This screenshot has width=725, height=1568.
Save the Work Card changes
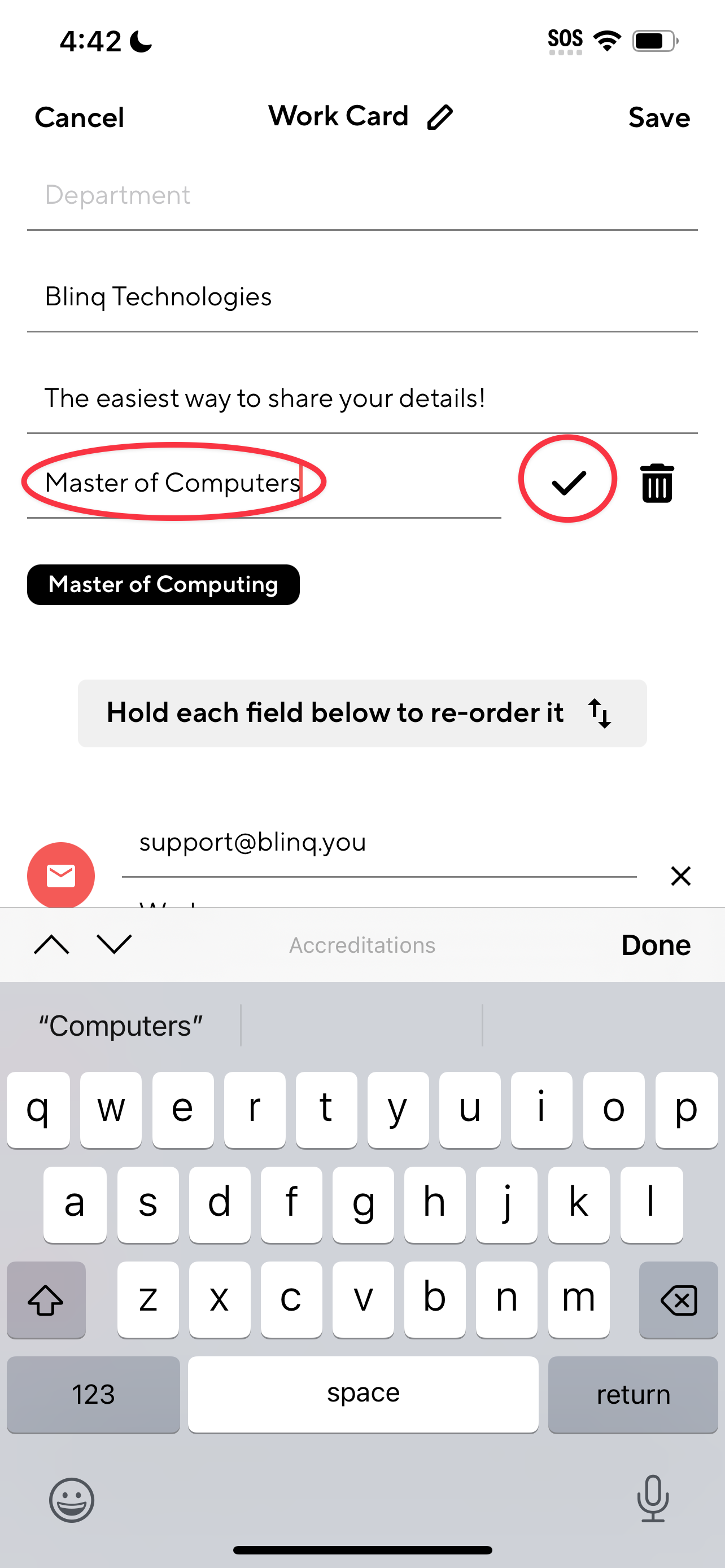coord(658,117)
